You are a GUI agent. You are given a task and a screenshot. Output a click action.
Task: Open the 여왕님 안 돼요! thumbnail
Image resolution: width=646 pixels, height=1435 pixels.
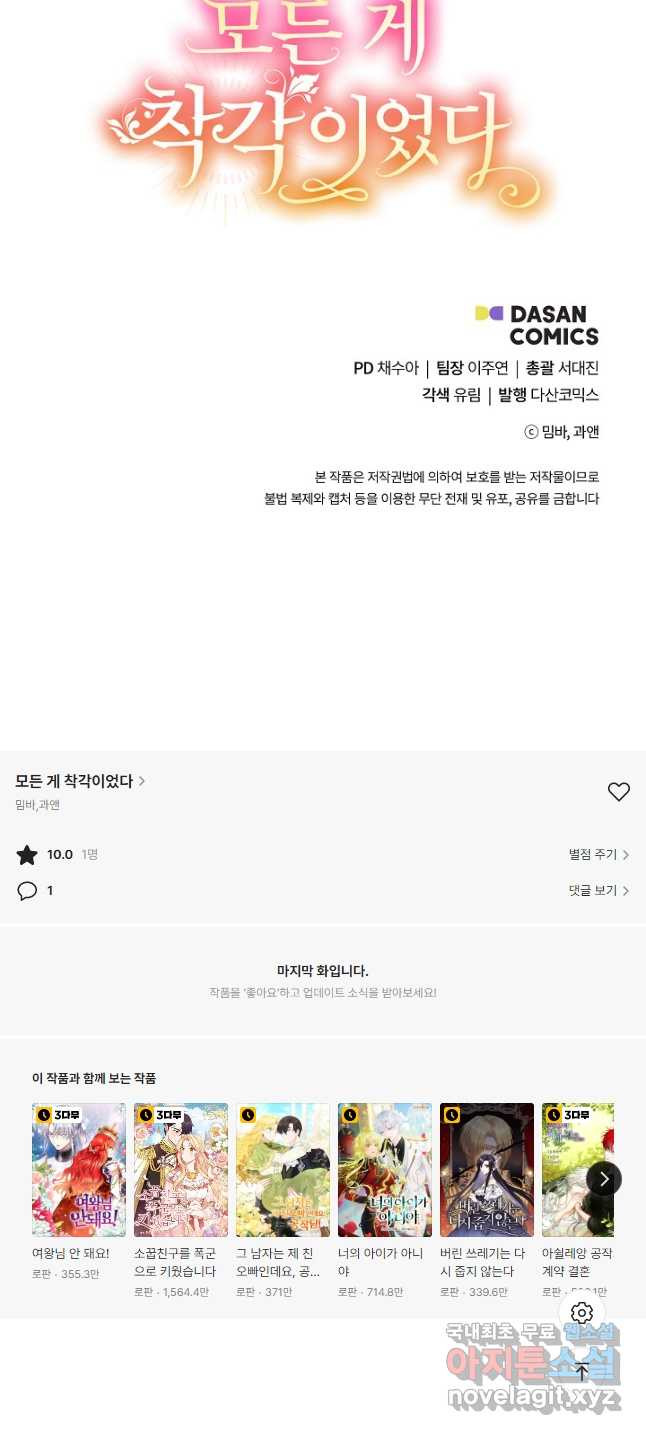point(79,1170)
